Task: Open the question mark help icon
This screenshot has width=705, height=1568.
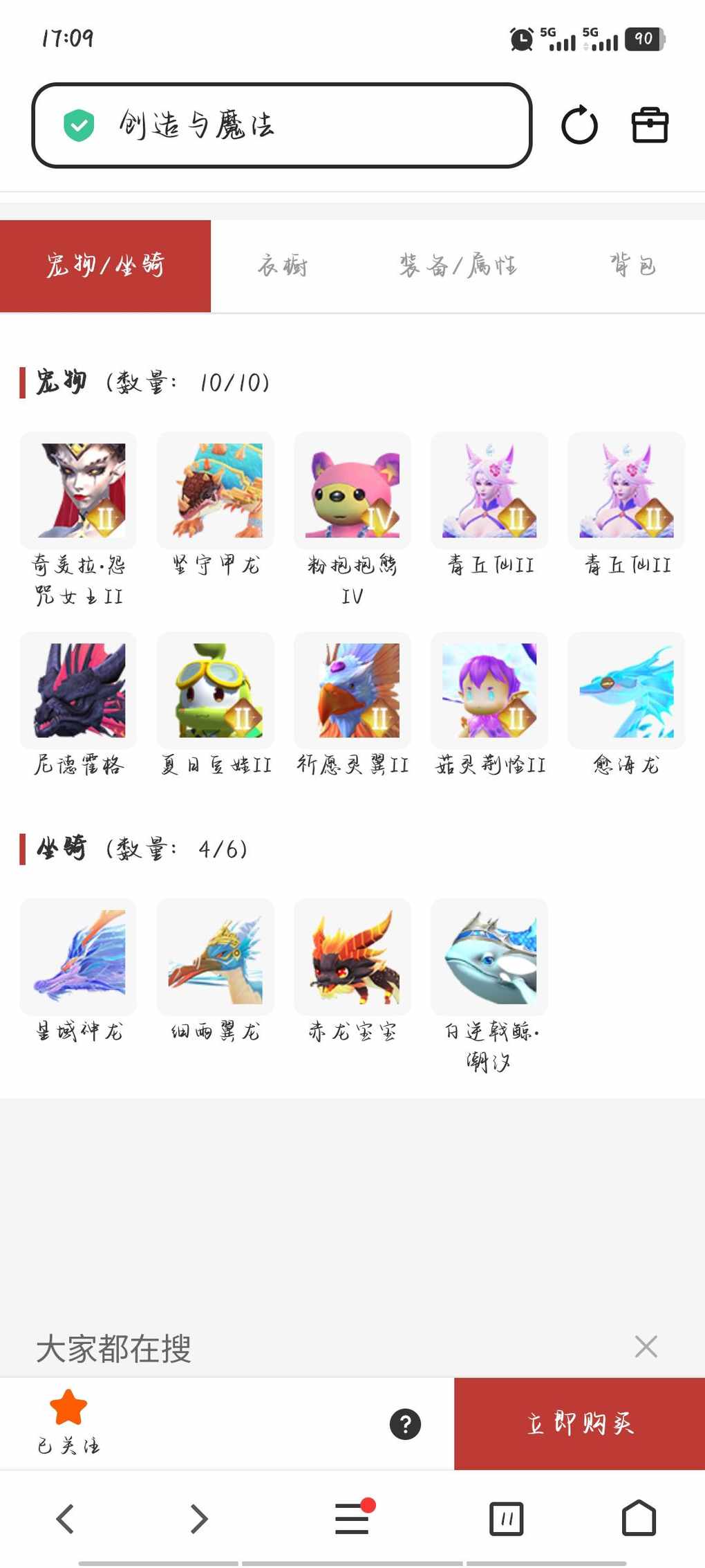Action: [x=405, y=1424]
